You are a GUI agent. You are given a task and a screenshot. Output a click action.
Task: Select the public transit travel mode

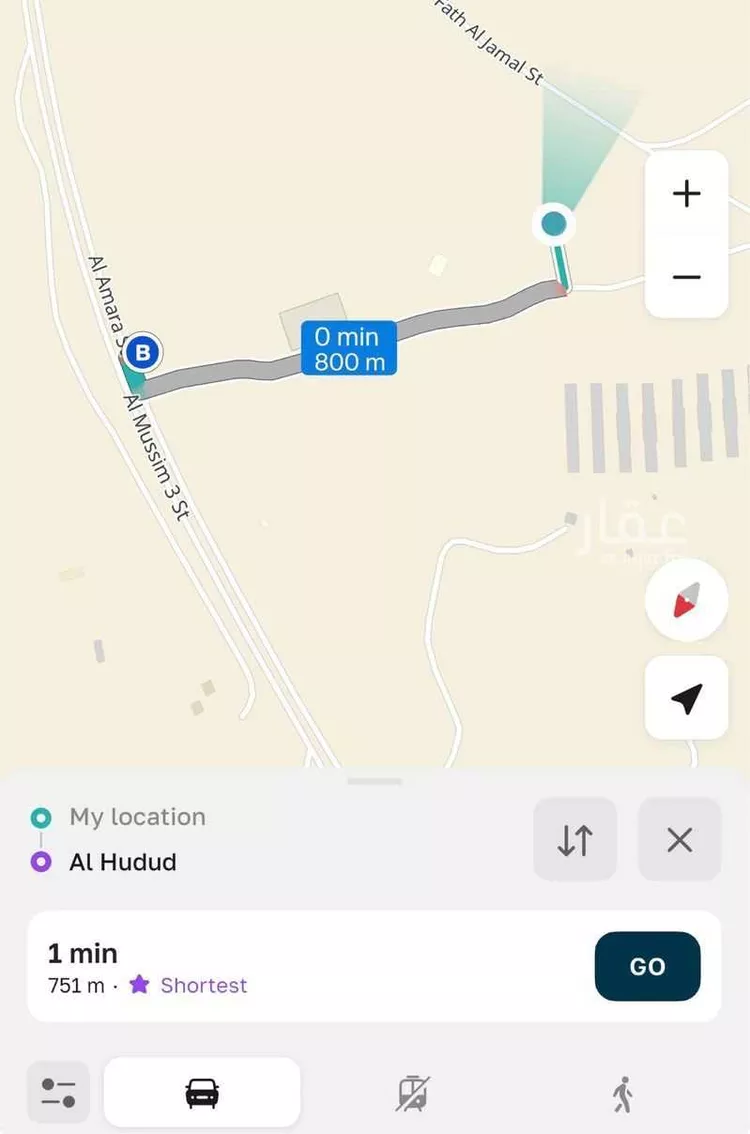pyautogui.click(x=412, y=1091)
